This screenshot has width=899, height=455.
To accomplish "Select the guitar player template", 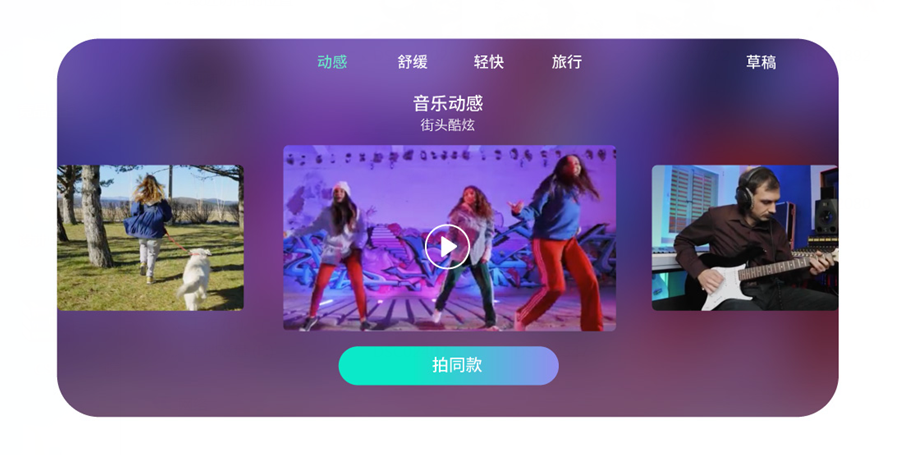I will click(744, 238).
